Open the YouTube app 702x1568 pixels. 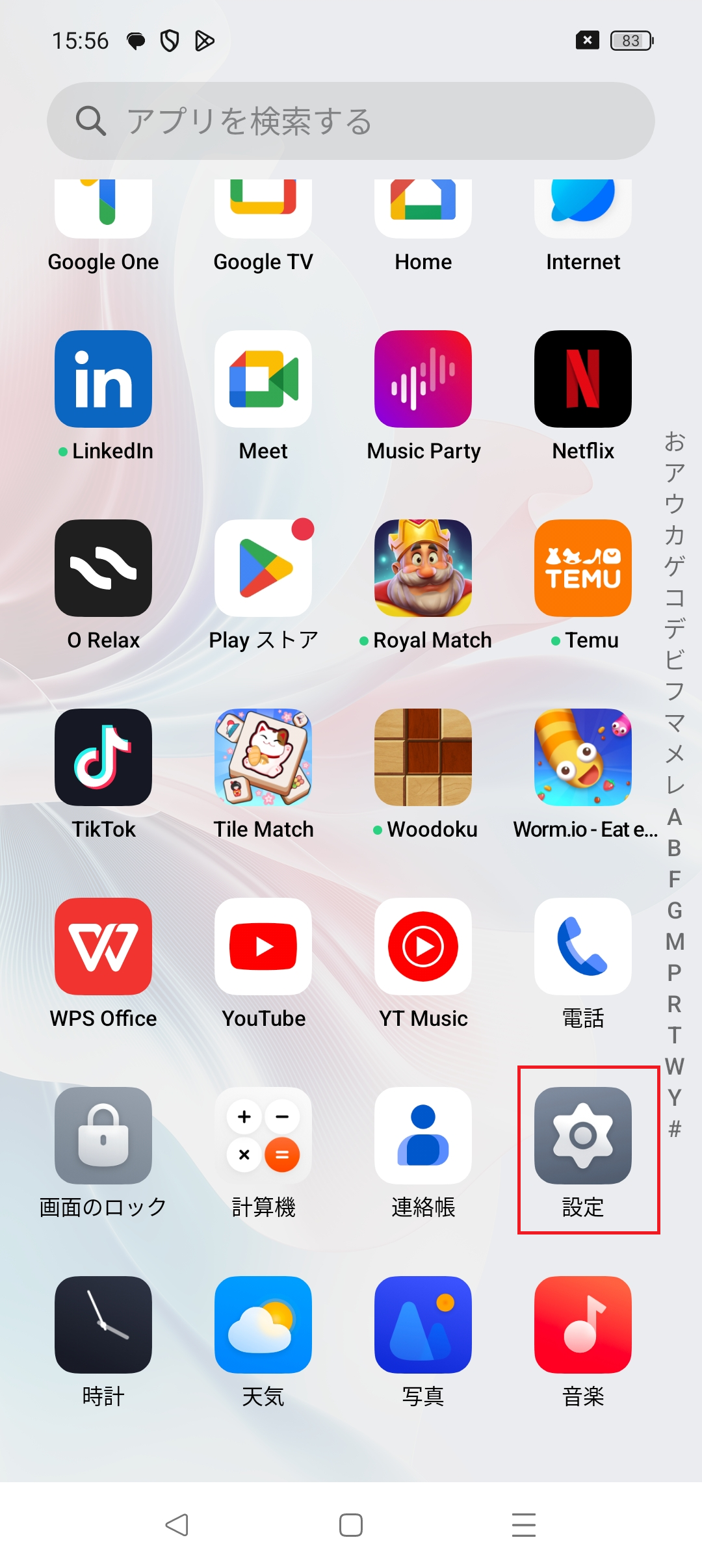(263, 947)
